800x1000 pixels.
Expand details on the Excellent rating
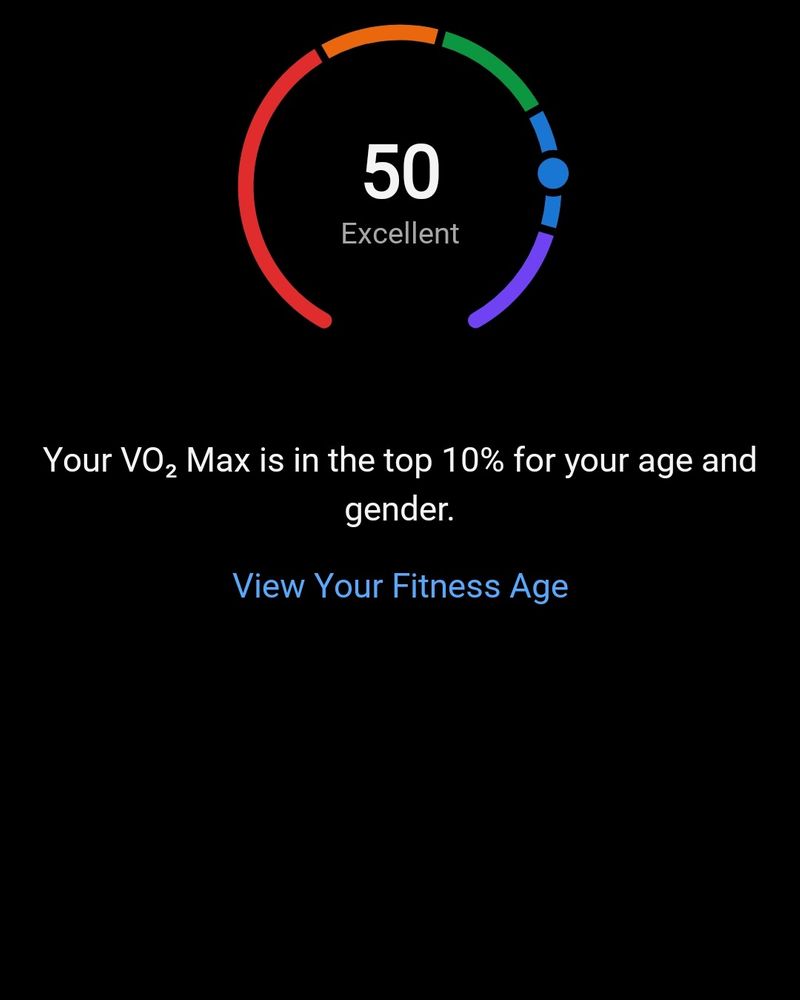[399, 233]
